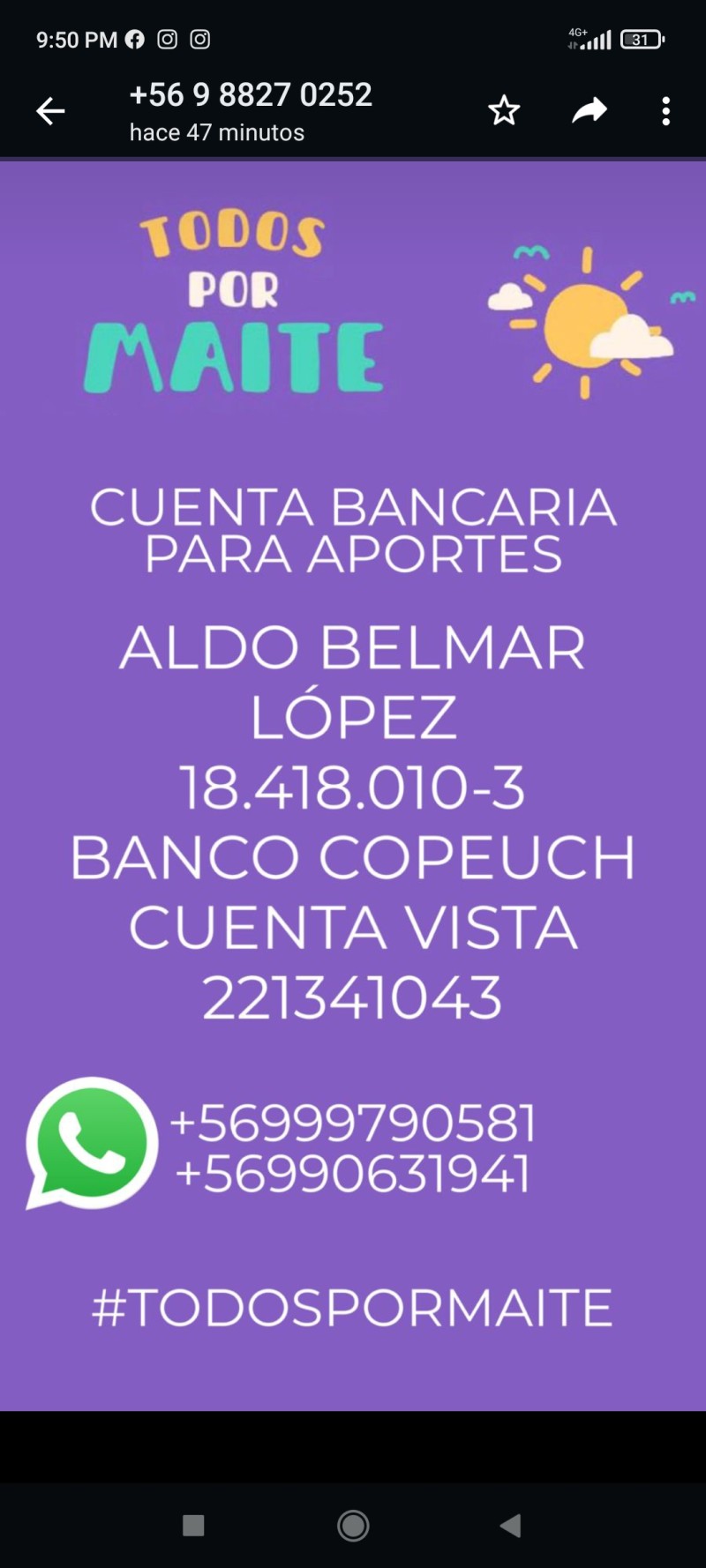Tap the system recent apps button
706x1568 pixels.
(x=193, y=1526)
